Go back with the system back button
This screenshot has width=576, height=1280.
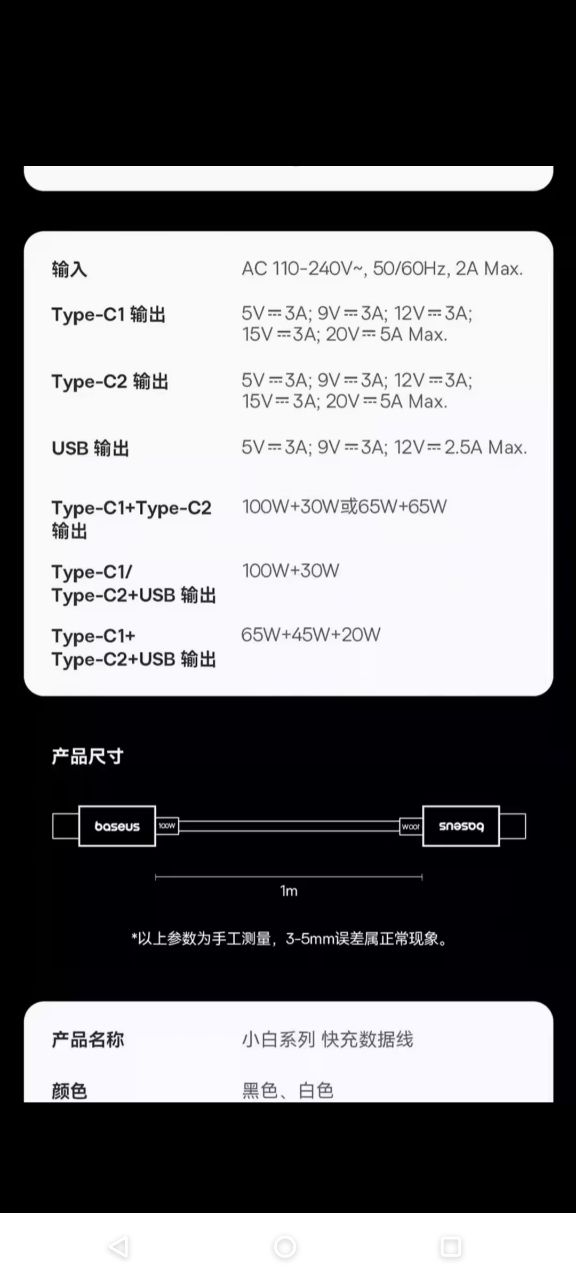tap(119, 1246)
